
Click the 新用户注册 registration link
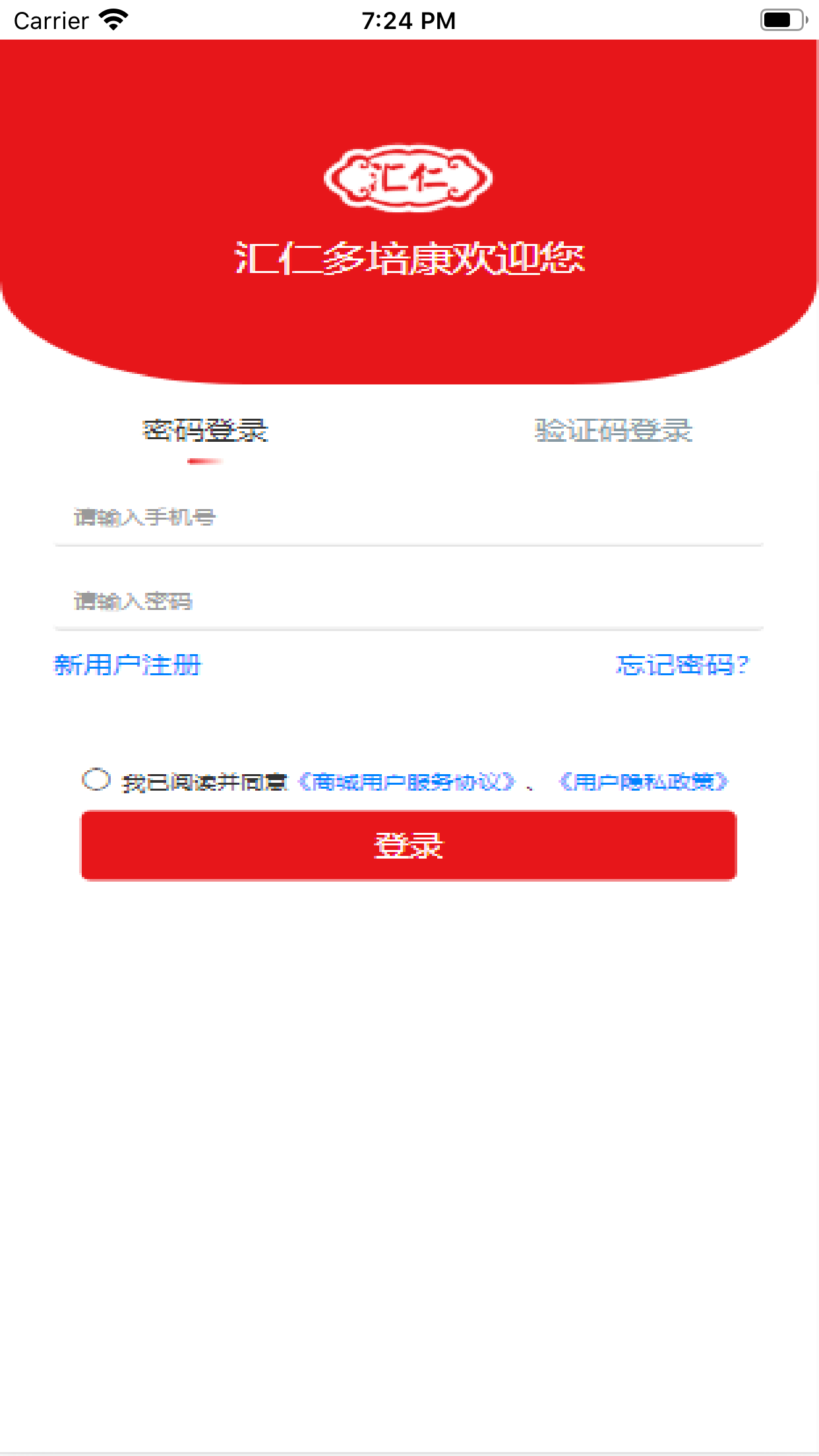(x=127, y=666)
